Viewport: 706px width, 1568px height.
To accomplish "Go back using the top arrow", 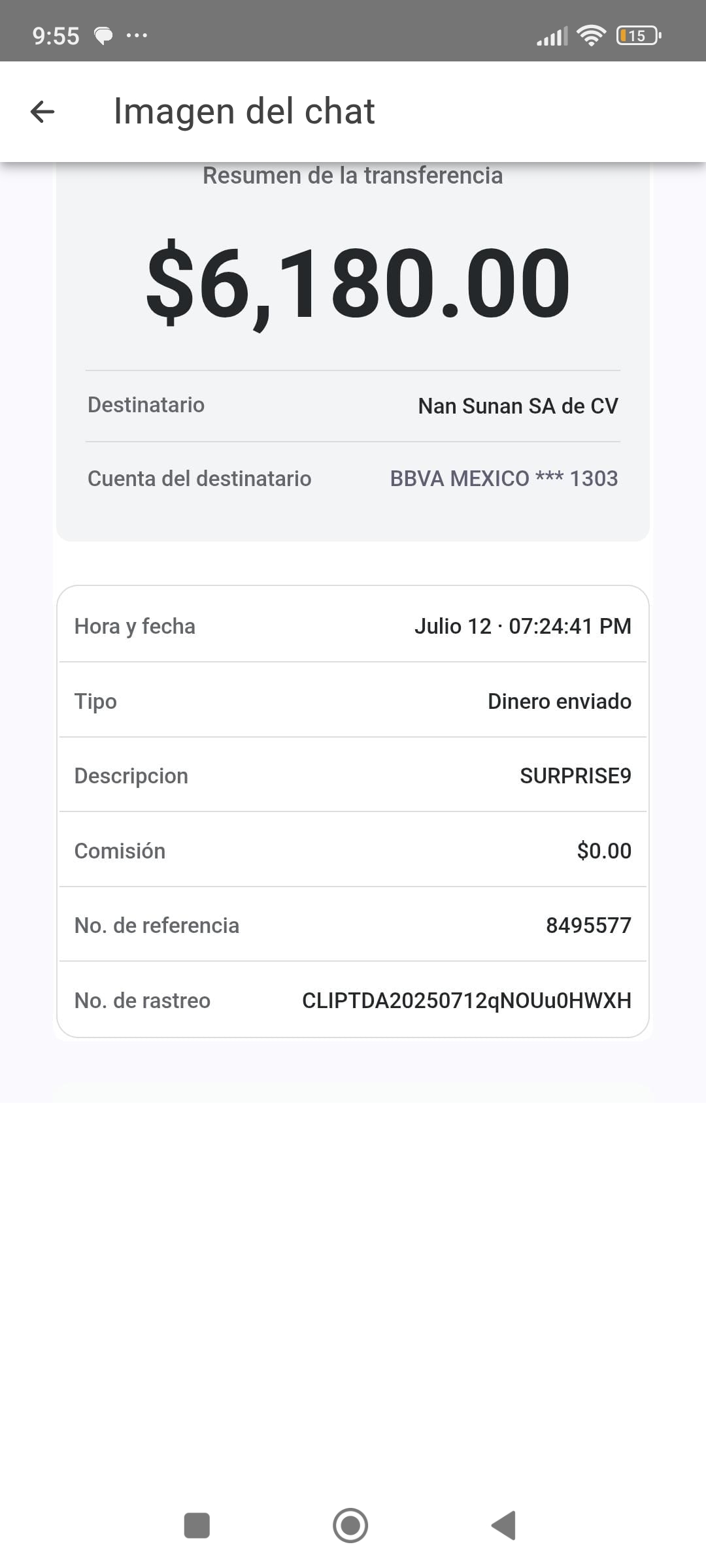I will (x=42, y=112).
